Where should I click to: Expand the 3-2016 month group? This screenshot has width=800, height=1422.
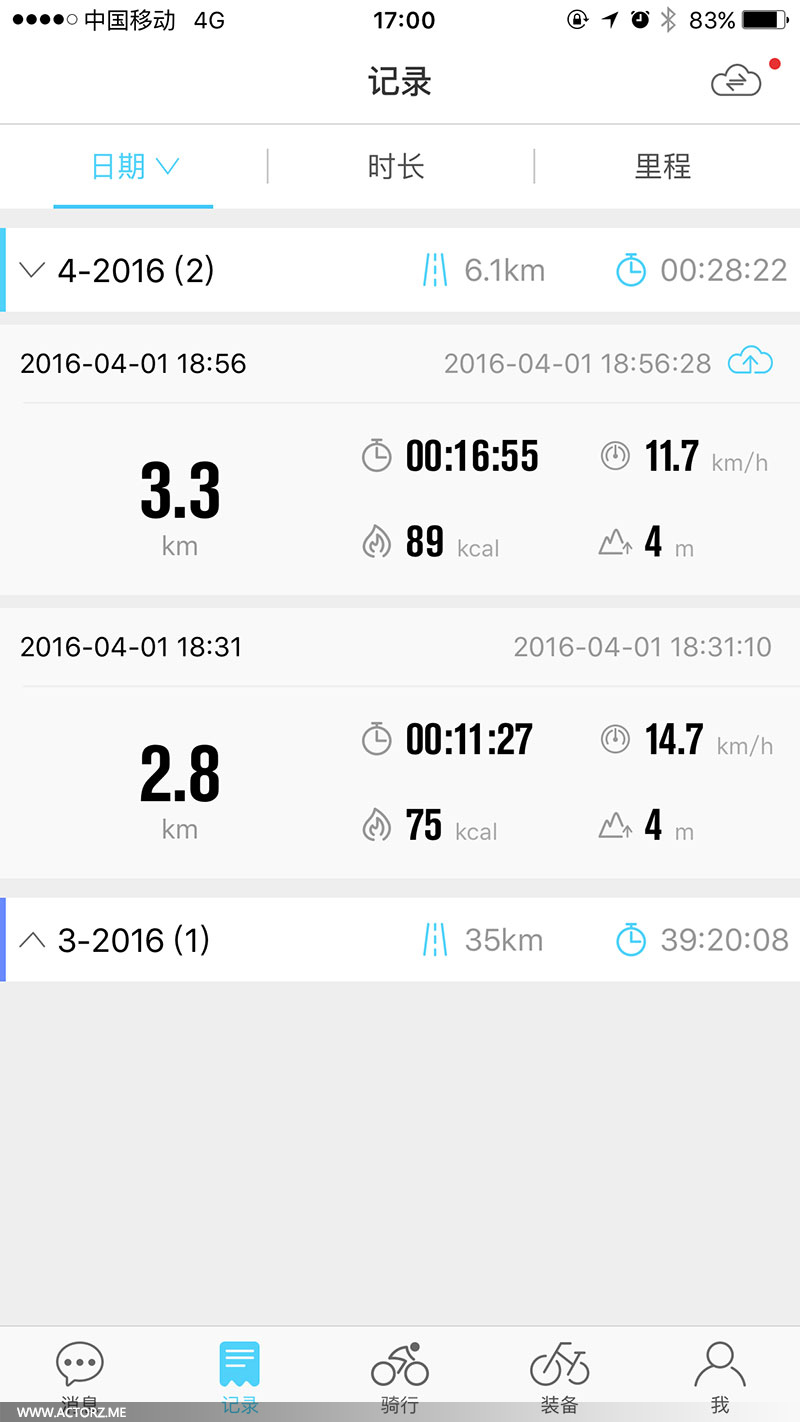(x=33, y=940)
